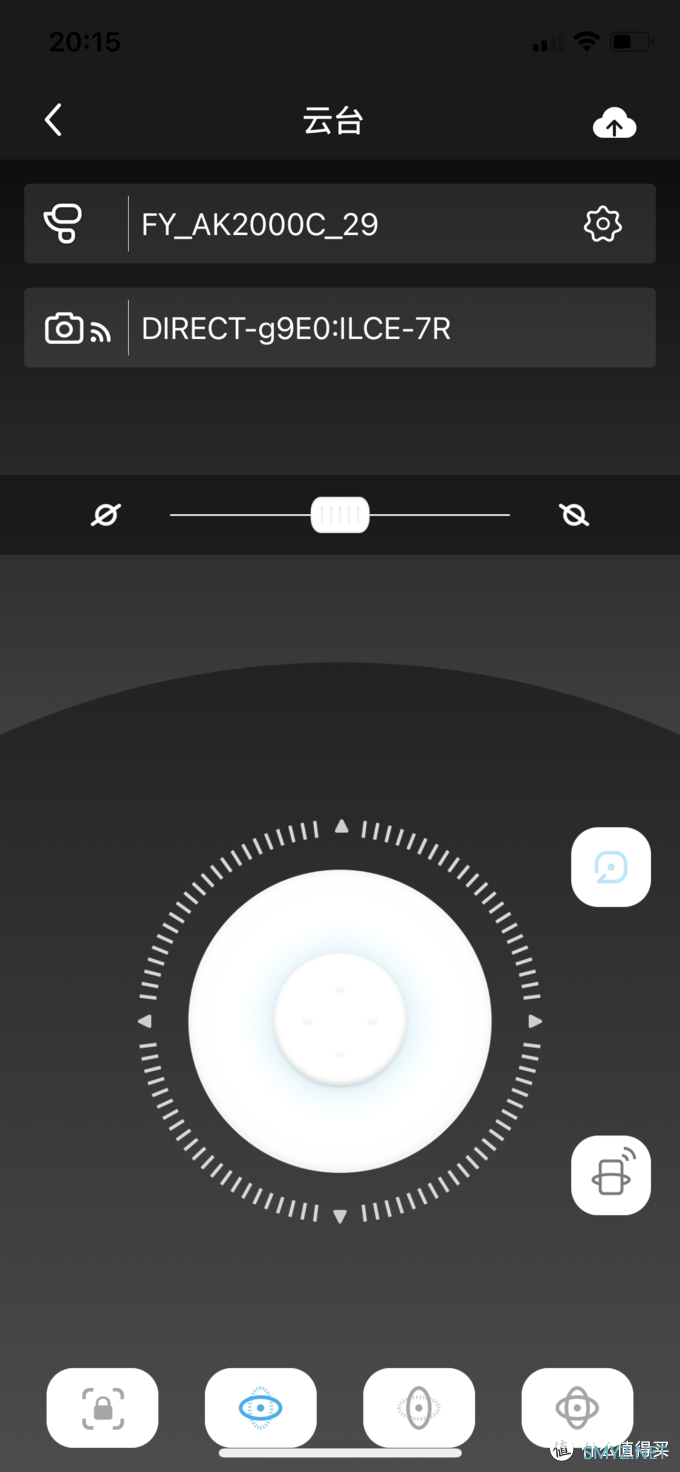Screen dimensions: 680x1472
Task: Tap the cloud upload icon
Action: [614, 124]
